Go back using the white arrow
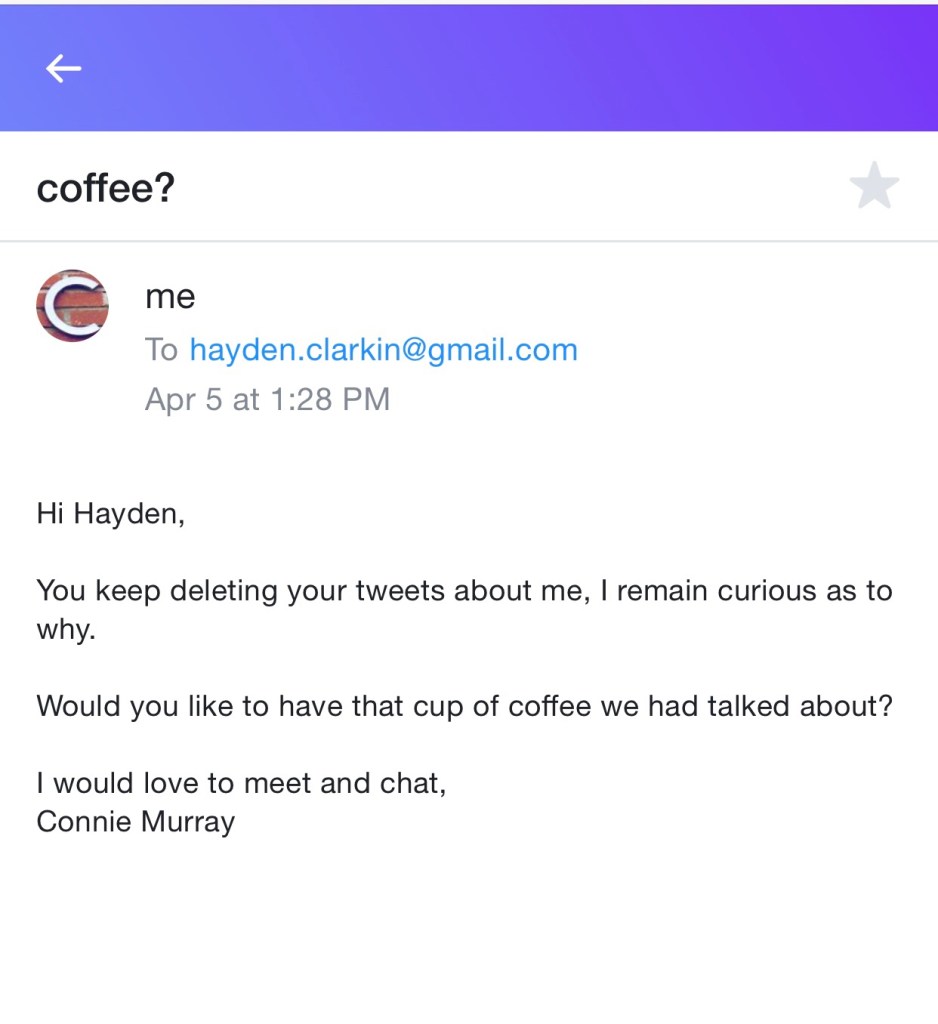This screenshot has width=938, height=1024. [63, 68]
